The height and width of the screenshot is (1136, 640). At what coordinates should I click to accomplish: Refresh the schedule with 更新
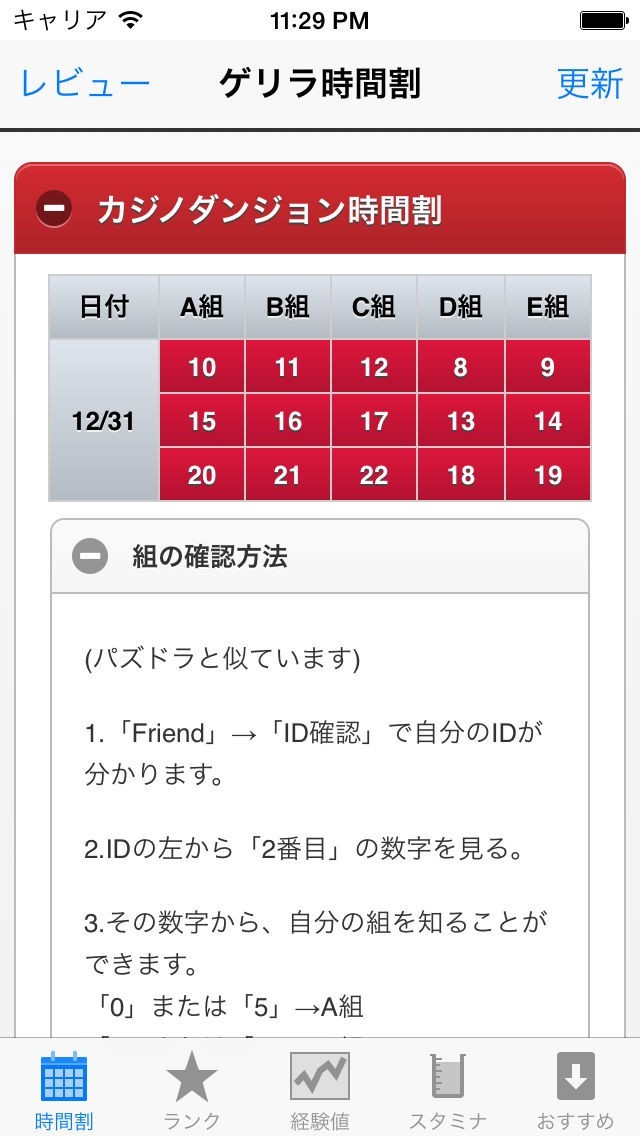[590, 84]
